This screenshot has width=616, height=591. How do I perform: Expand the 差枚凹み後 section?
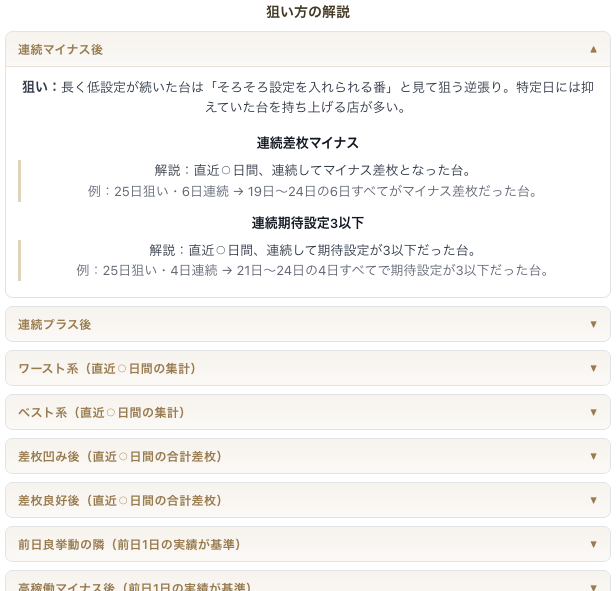point(308,456)
